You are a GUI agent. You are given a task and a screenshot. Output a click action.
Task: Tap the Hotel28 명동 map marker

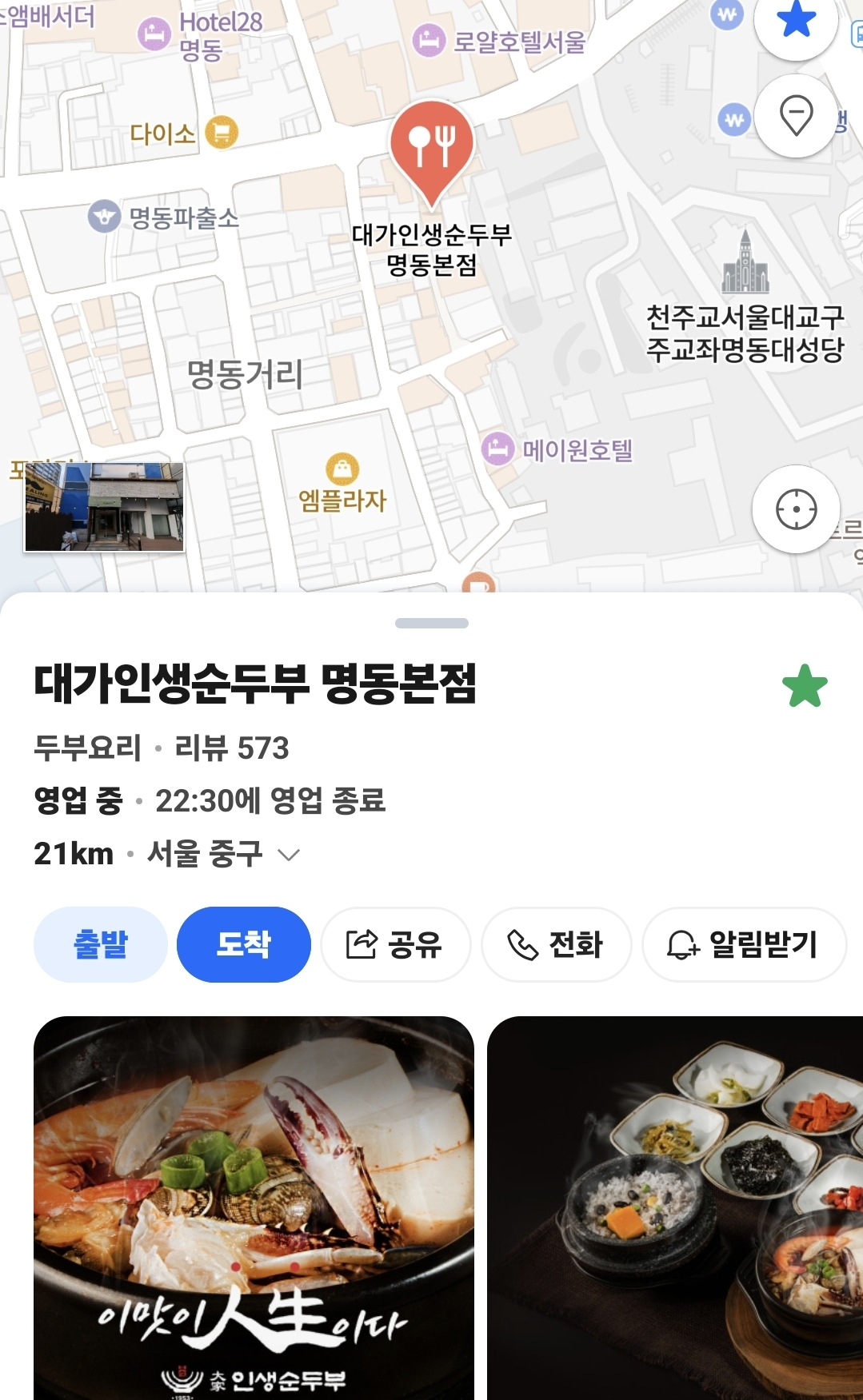click(154, 34)
